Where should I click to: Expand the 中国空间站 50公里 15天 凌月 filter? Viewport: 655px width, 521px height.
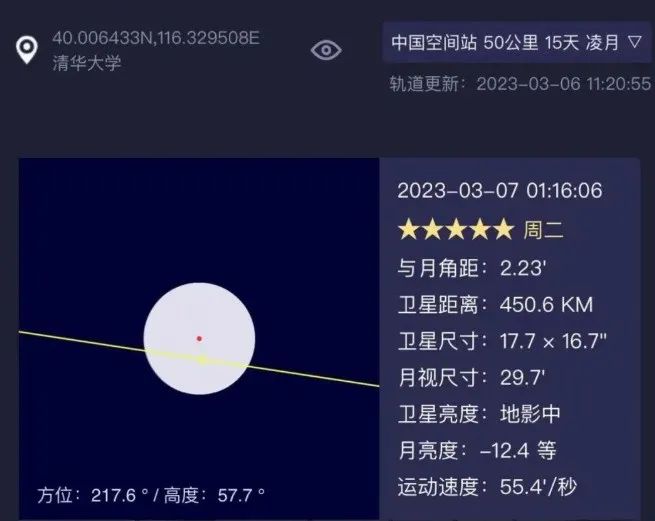coord(515,43)
